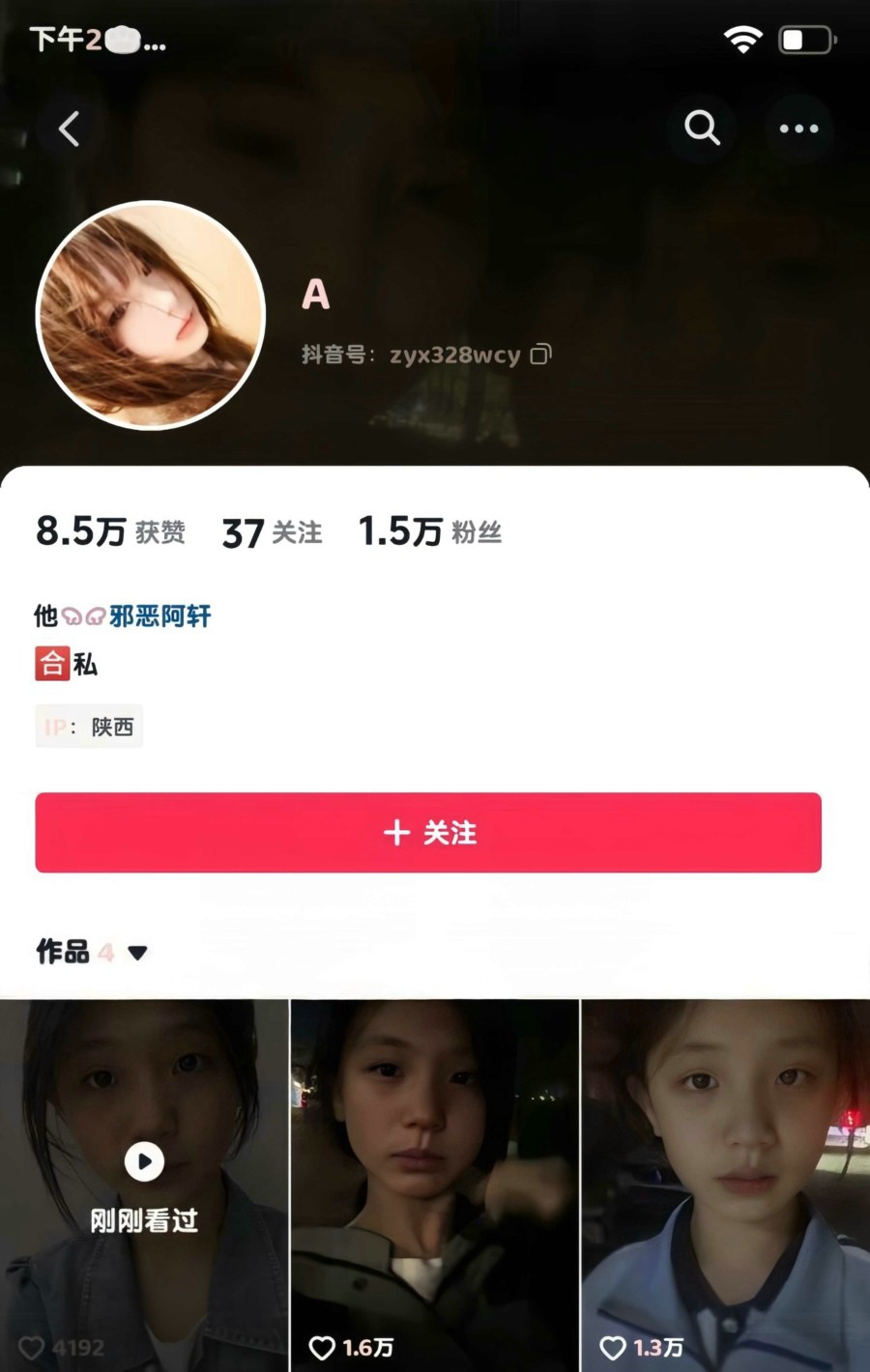The width and height of the screenshot is (870, 1372).
Task: Open the three-dot overflow menu
Action: tap(798, 129)
